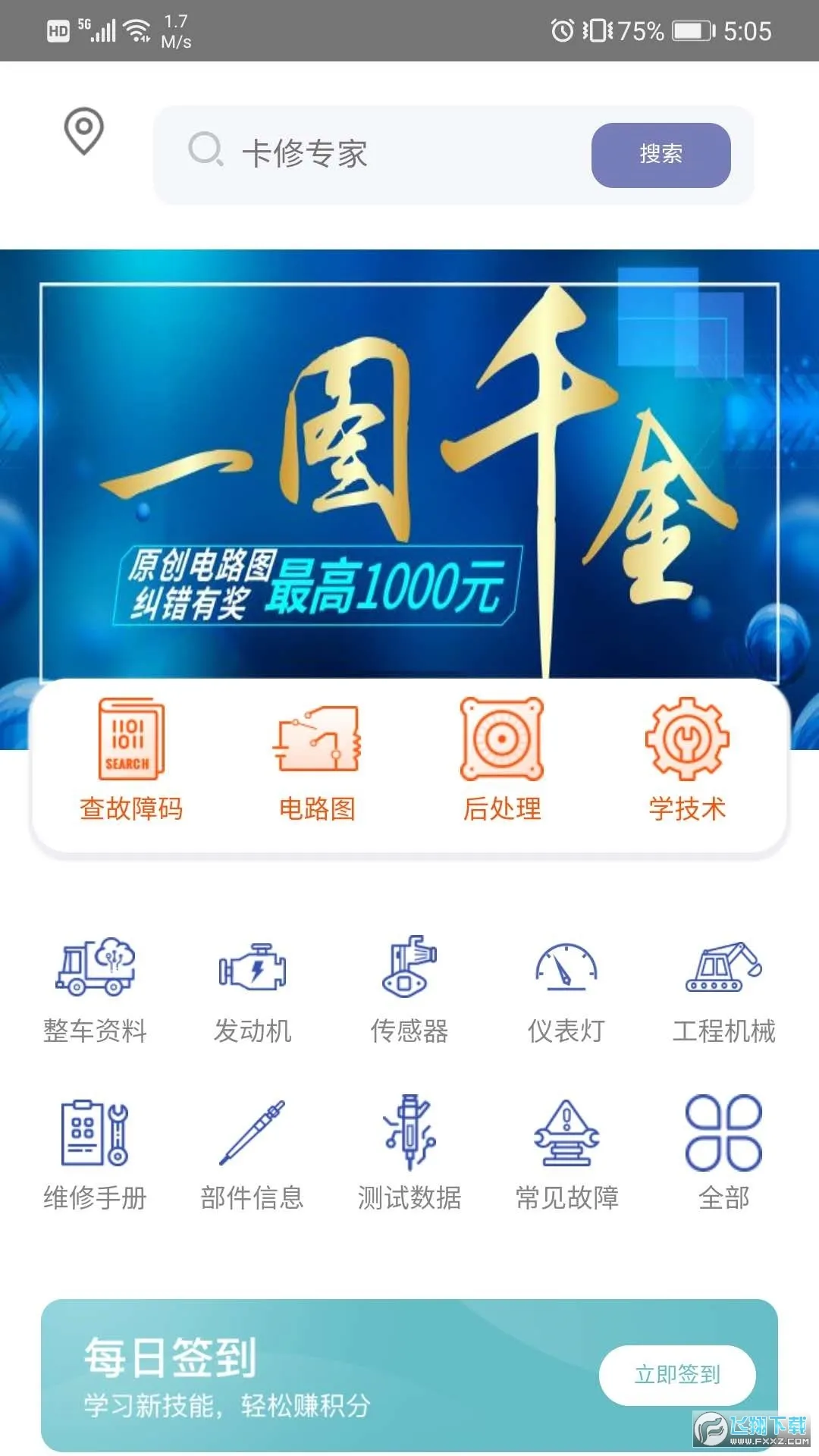
Task: Tap 立即签到 to check in
Action: click(x=676, y=1374)
